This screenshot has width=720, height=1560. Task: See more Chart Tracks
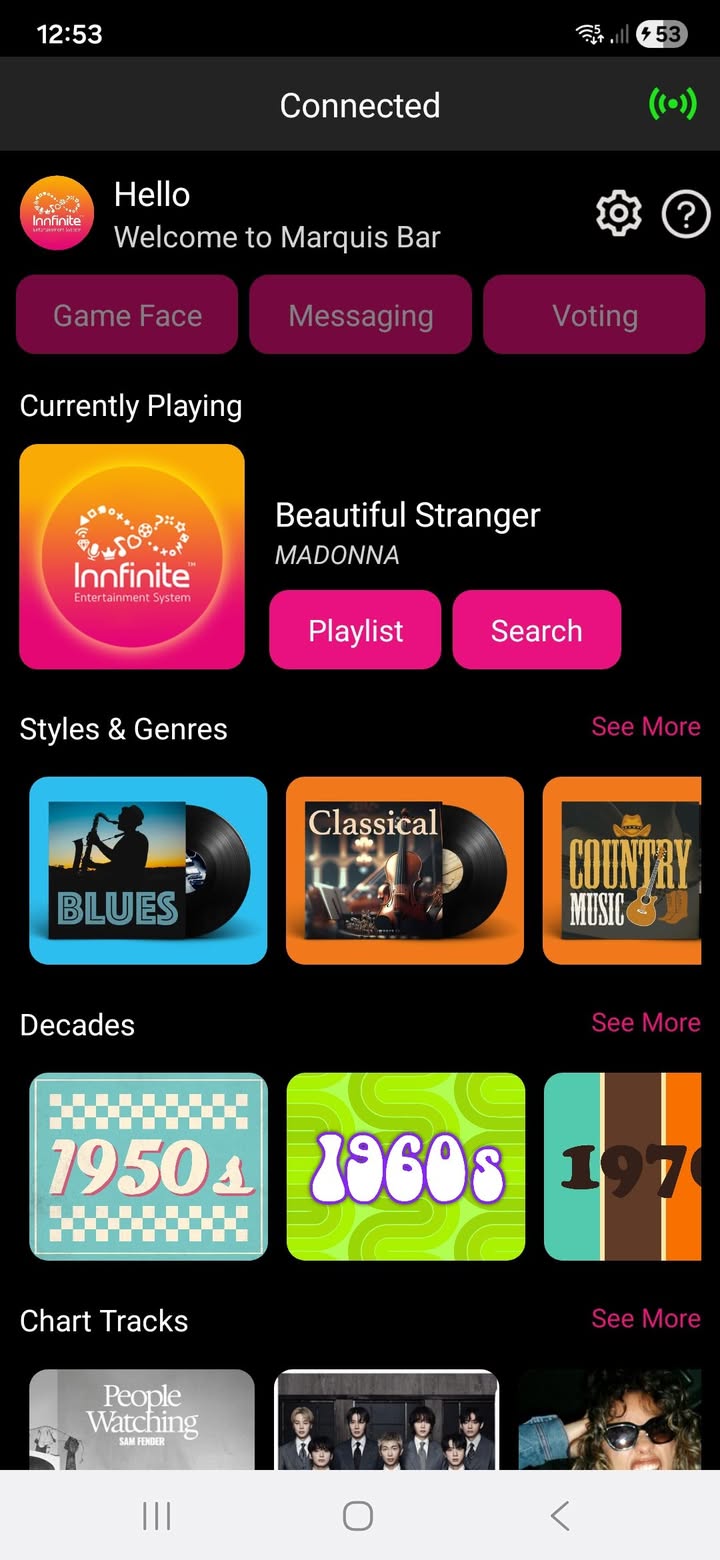pos(645,1319)
